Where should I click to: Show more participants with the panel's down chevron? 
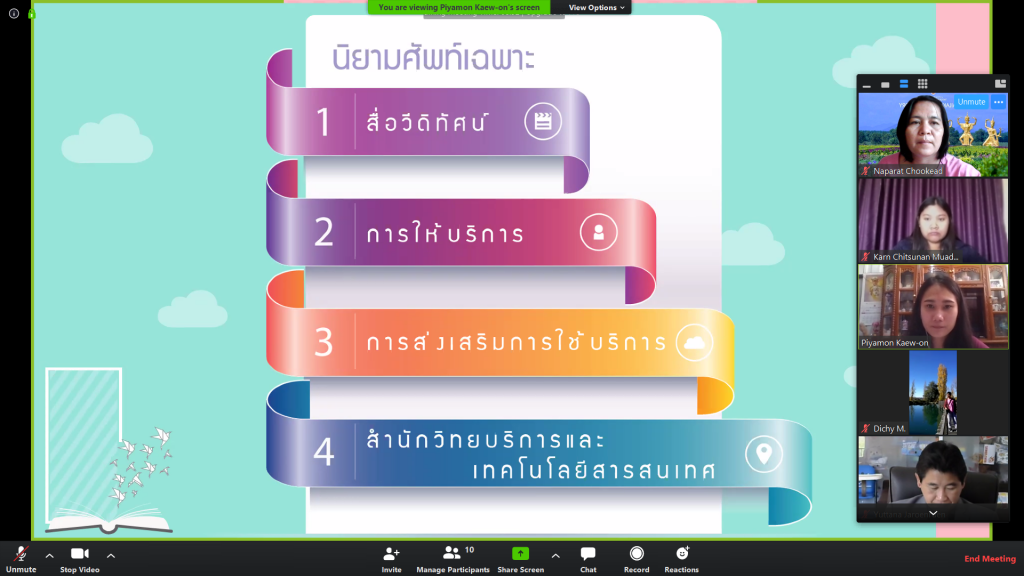tap(932, 513)
